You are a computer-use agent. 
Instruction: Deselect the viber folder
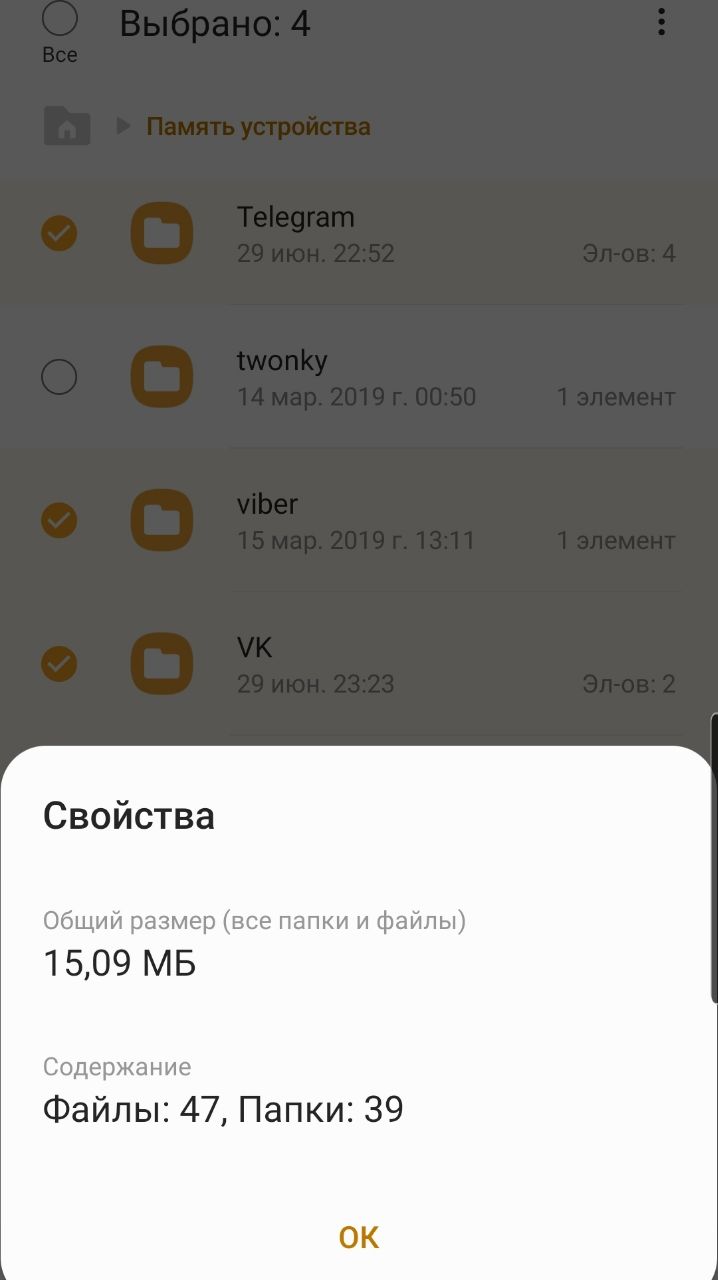click(x=59, y=520)
